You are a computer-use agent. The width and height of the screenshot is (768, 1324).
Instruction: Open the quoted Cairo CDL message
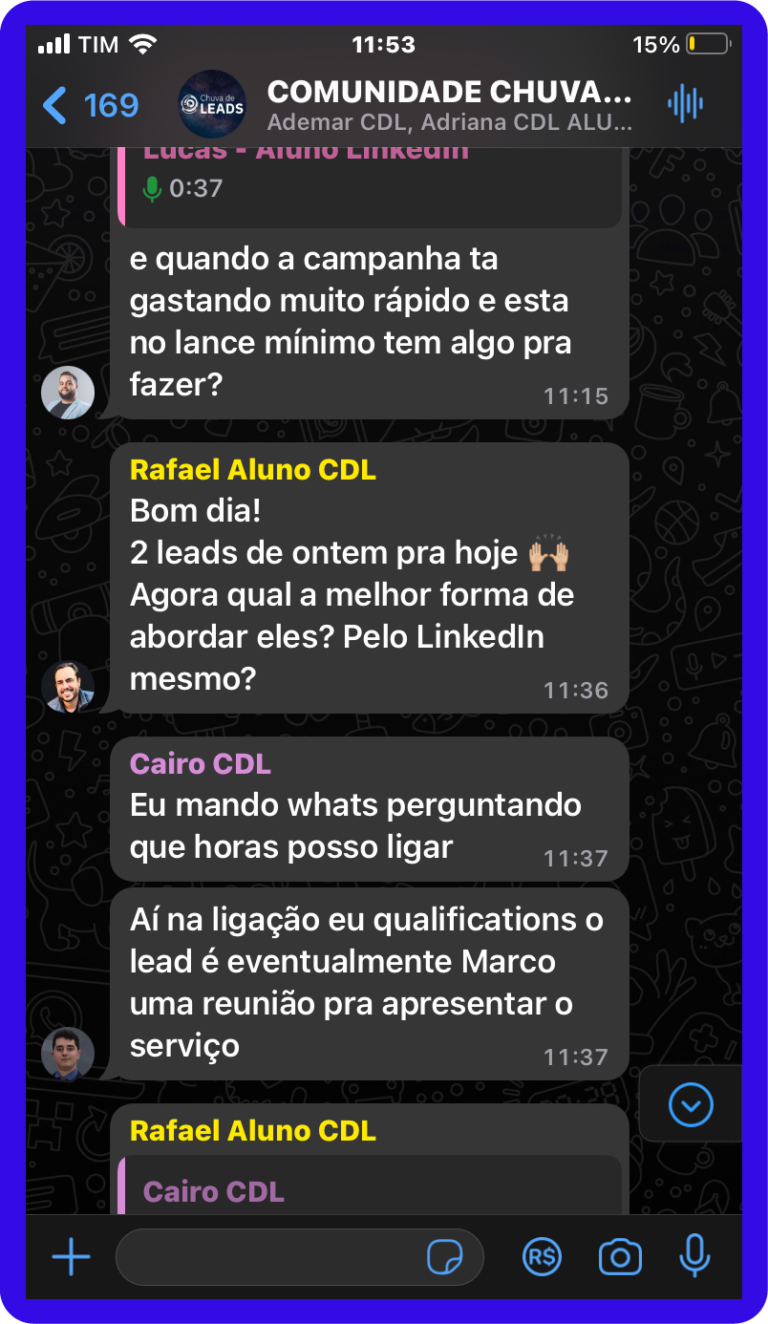pyautogui.click(x=370, y=1190)
